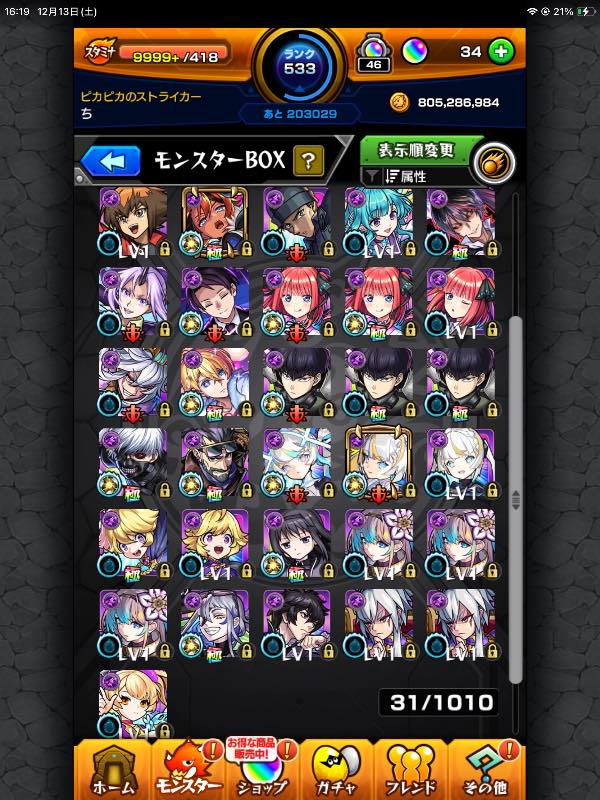Add orbs with the green plus button

(x=501, y=51)
